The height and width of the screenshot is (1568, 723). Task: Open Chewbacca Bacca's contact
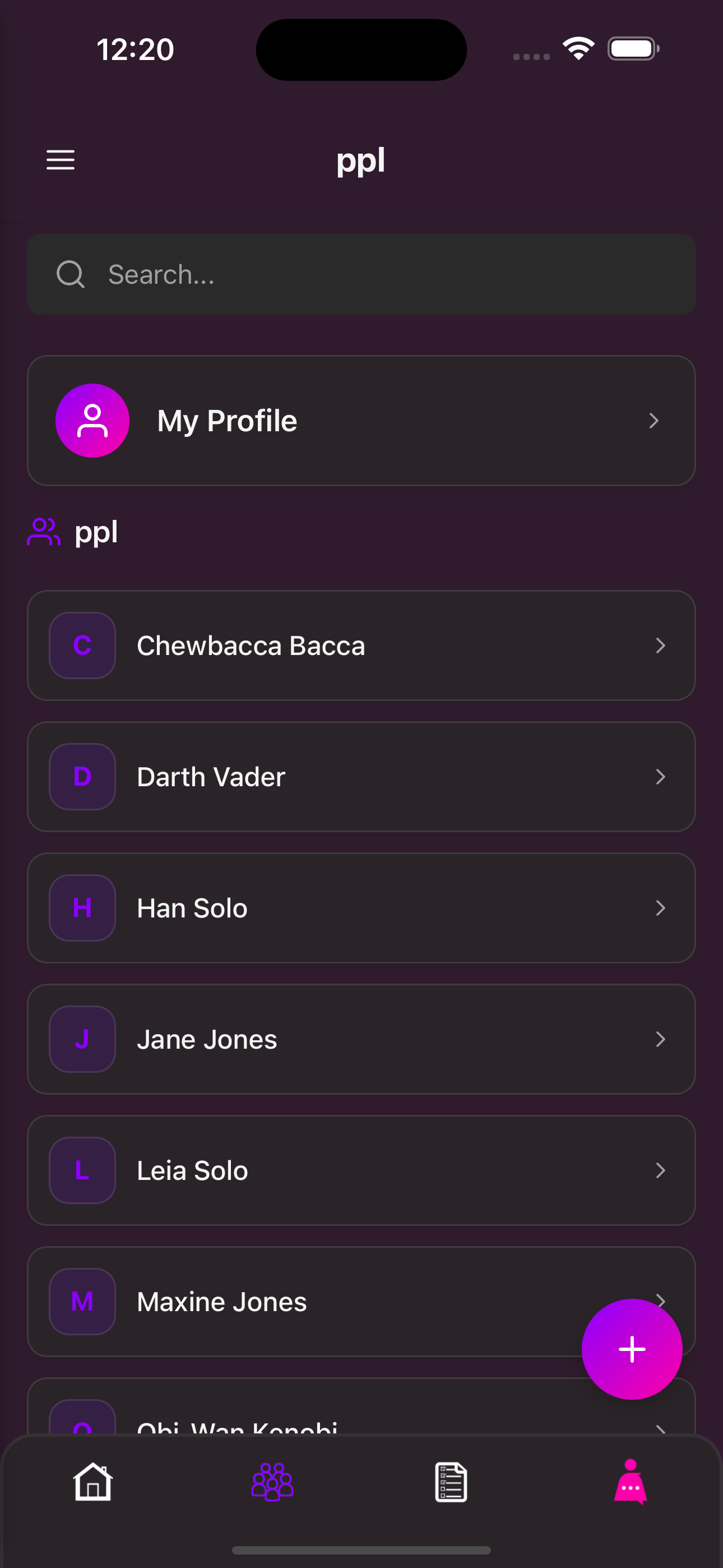tap(361, 645)
